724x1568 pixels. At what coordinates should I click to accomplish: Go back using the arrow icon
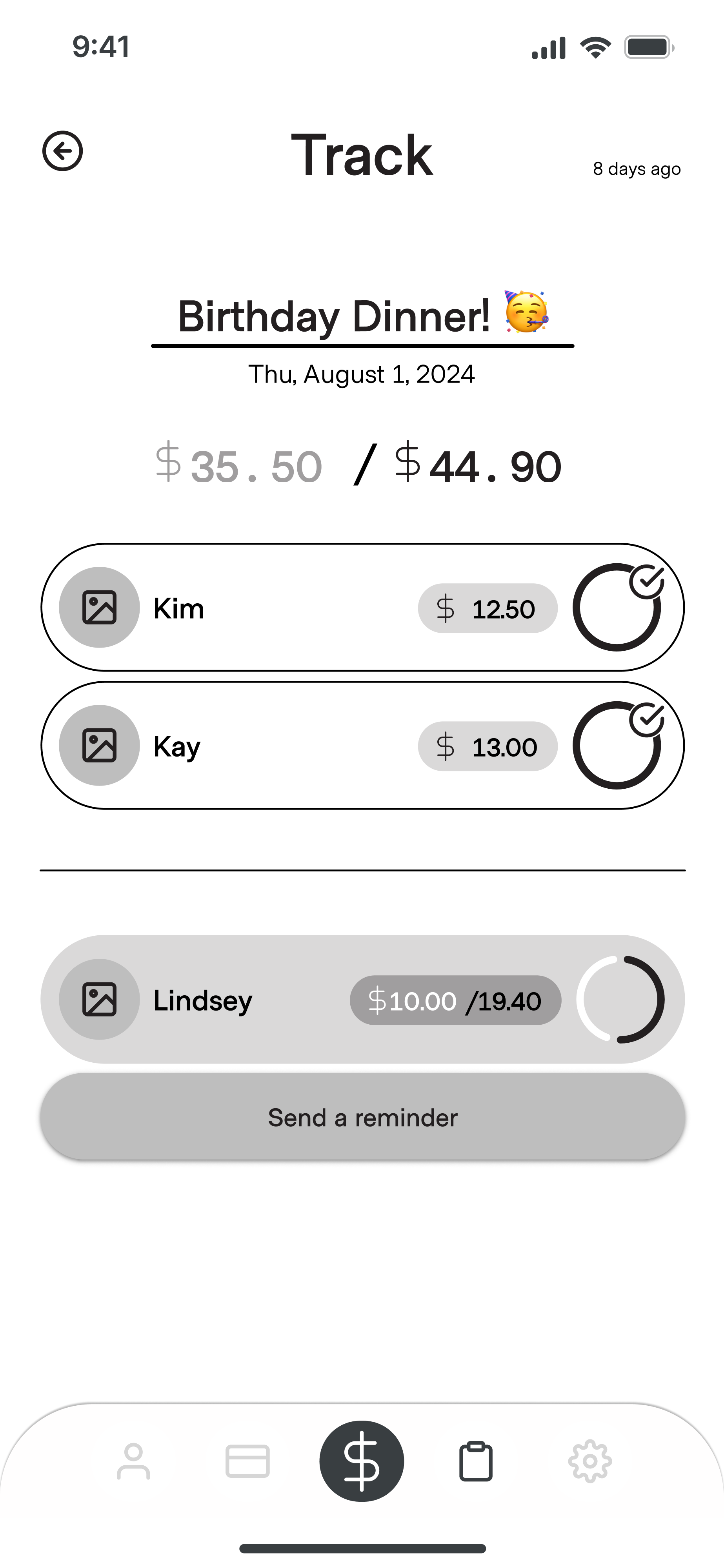62,151
